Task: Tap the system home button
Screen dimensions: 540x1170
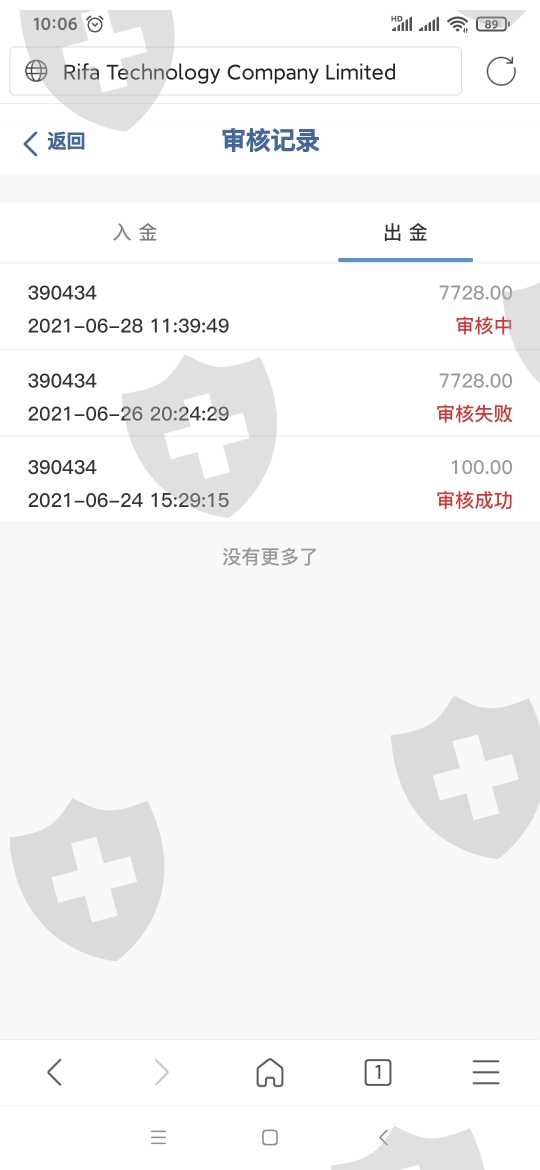Action: click(270, 1137)
